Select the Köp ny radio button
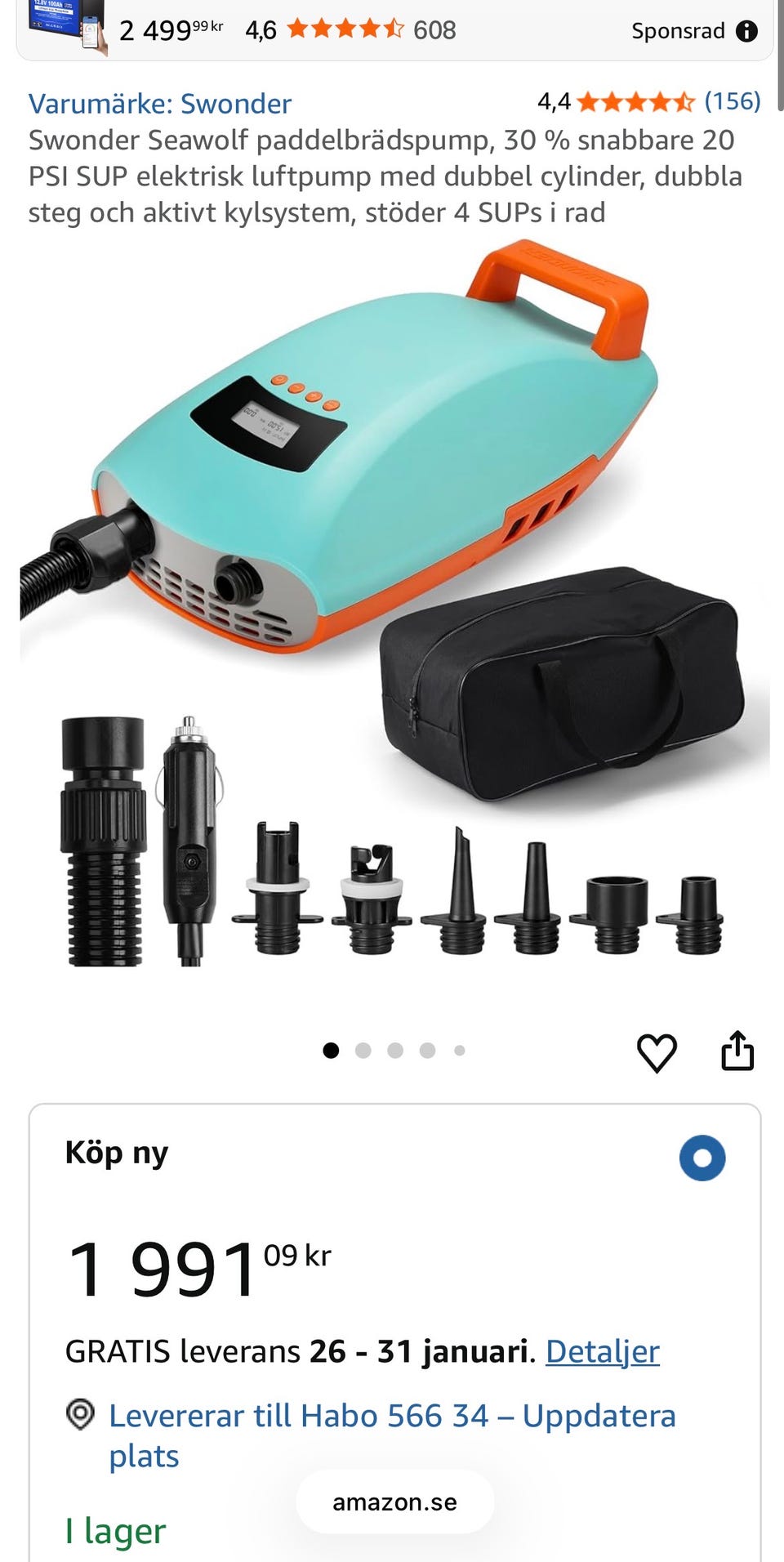This screenshot has width=784, height=1562. 702,1158
